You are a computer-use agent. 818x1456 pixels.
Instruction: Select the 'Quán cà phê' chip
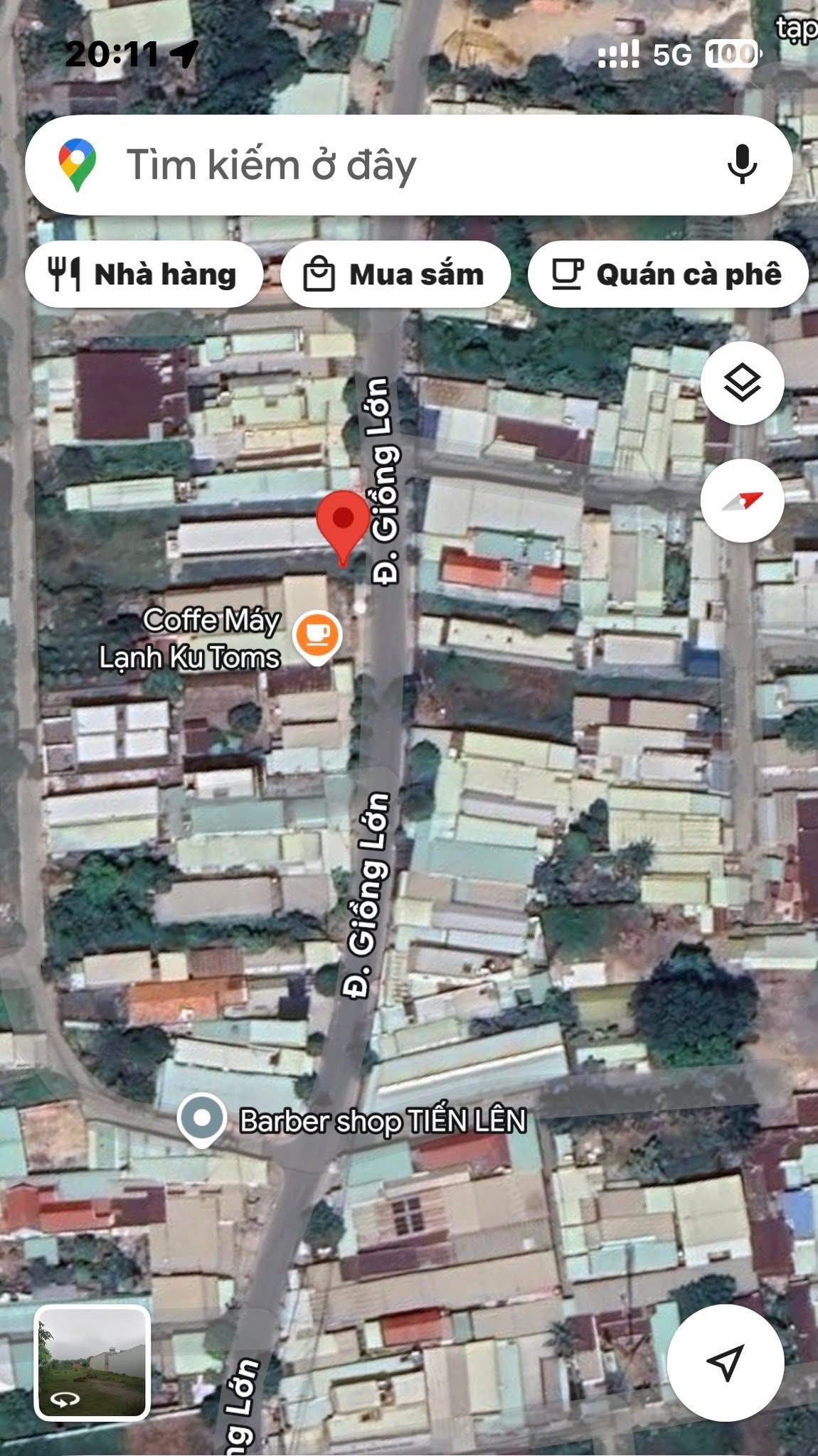667,274
